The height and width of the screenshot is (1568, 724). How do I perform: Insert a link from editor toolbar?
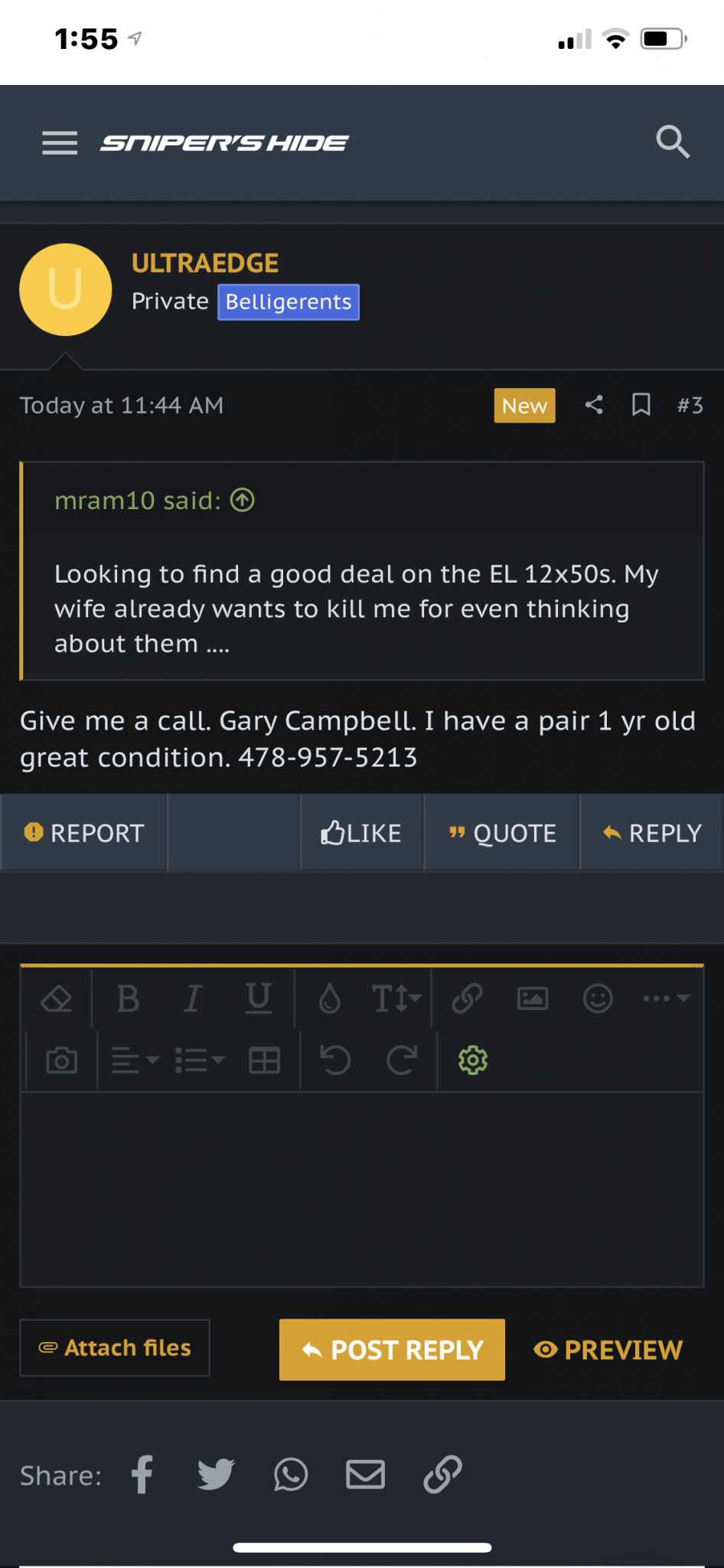[x=467, y=998]
